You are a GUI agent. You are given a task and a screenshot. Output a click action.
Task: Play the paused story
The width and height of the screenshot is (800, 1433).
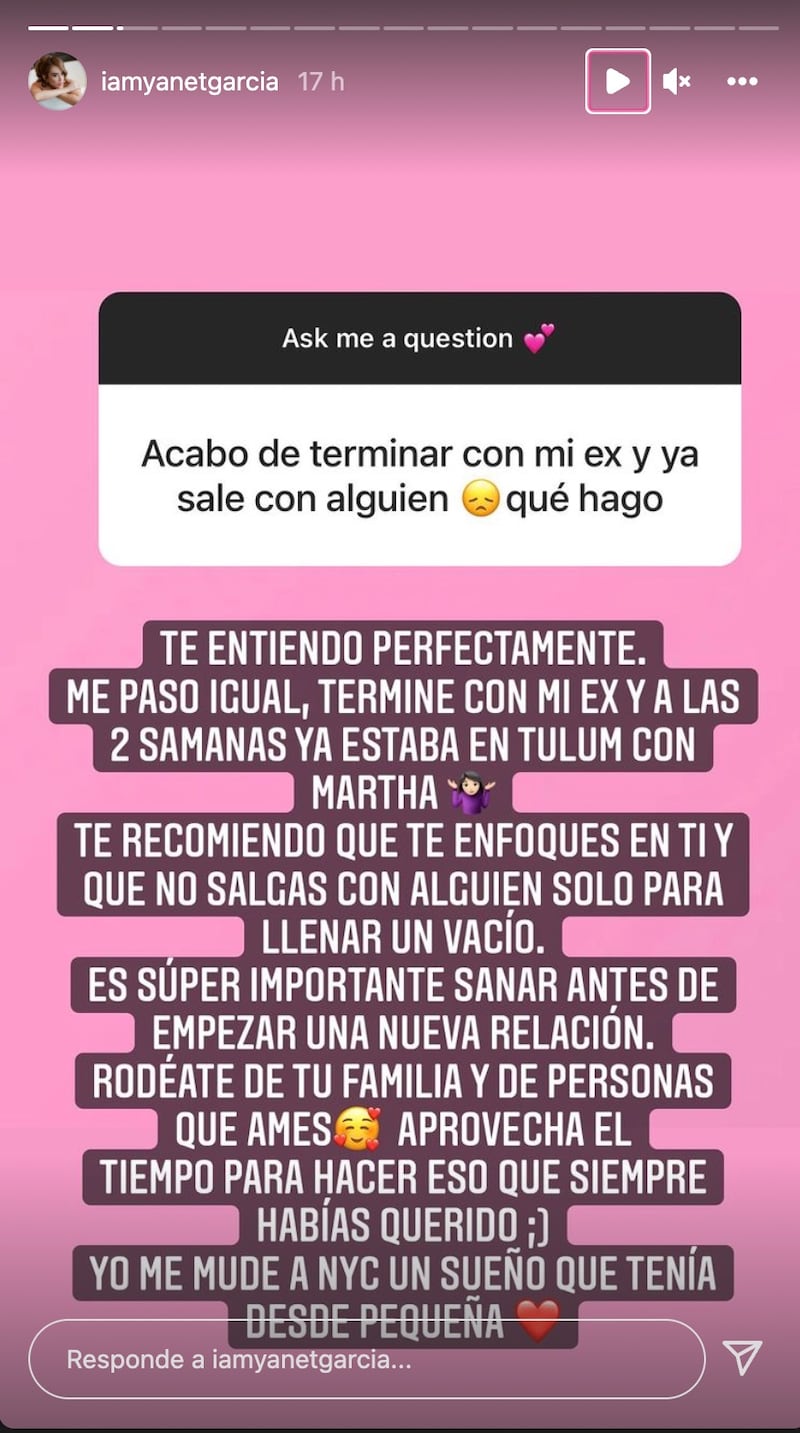click(618, 81)
